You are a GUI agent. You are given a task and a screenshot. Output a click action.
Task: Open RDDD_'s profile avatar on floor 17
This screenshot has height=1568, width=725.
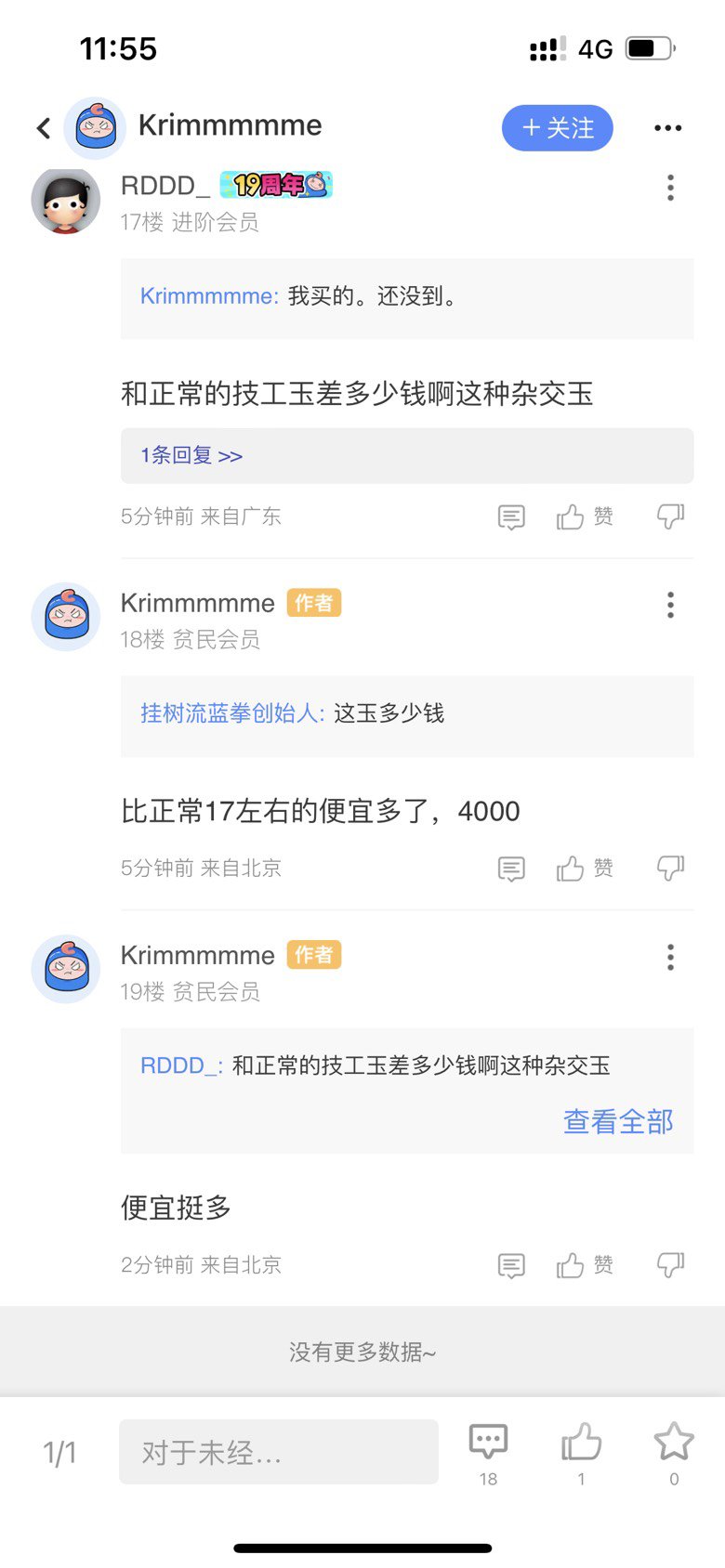click(66, 201)
